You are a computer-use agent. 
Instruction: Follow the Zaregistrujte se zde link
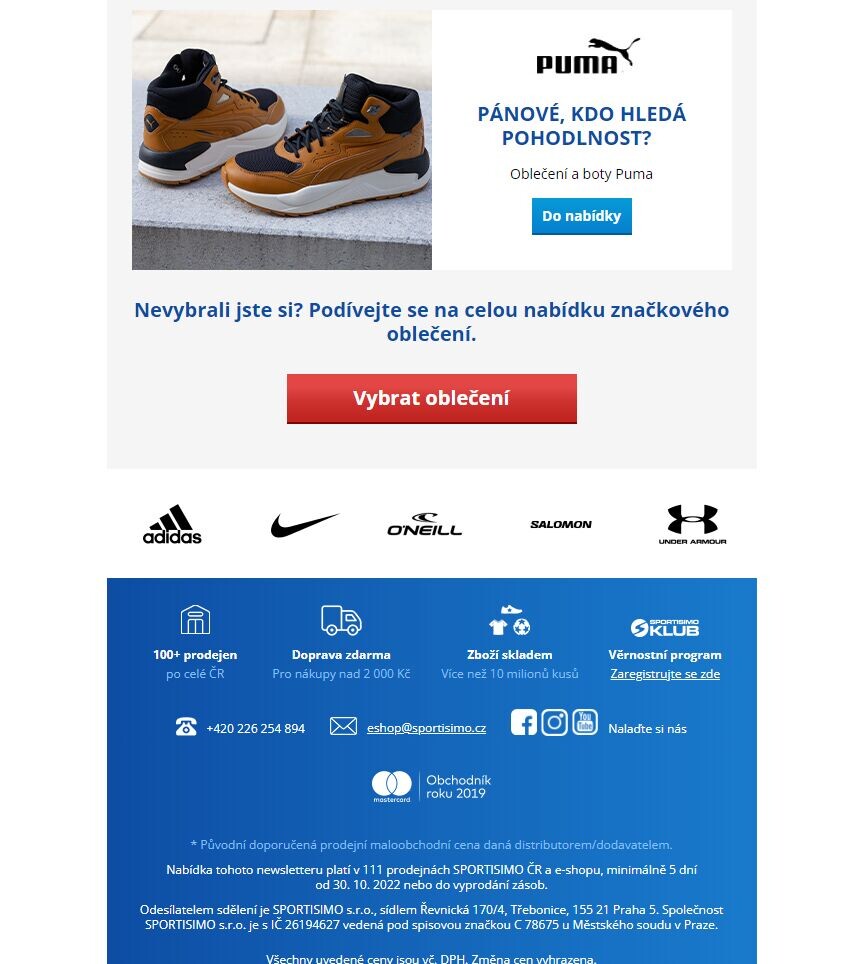(665, 674)
